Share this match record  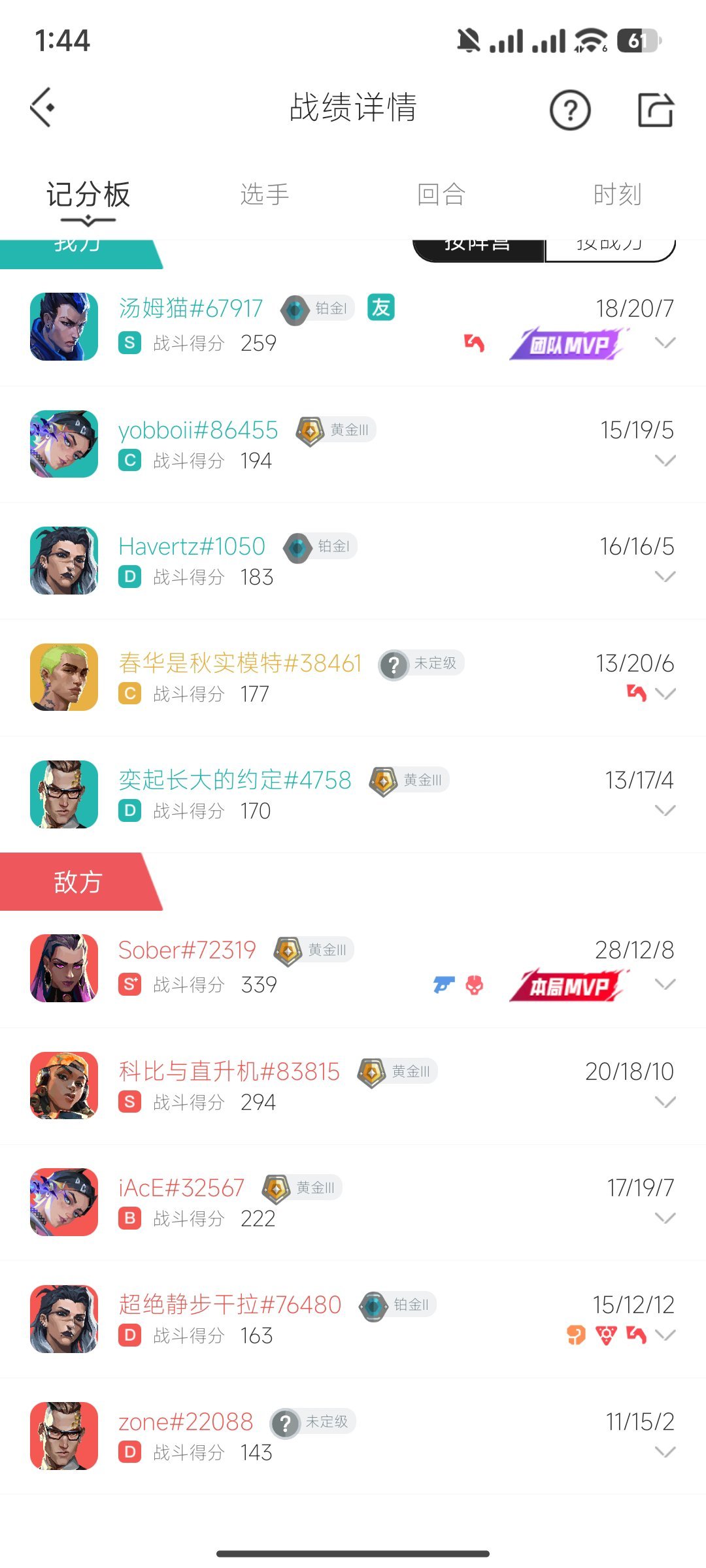click(x=655, y=110)
